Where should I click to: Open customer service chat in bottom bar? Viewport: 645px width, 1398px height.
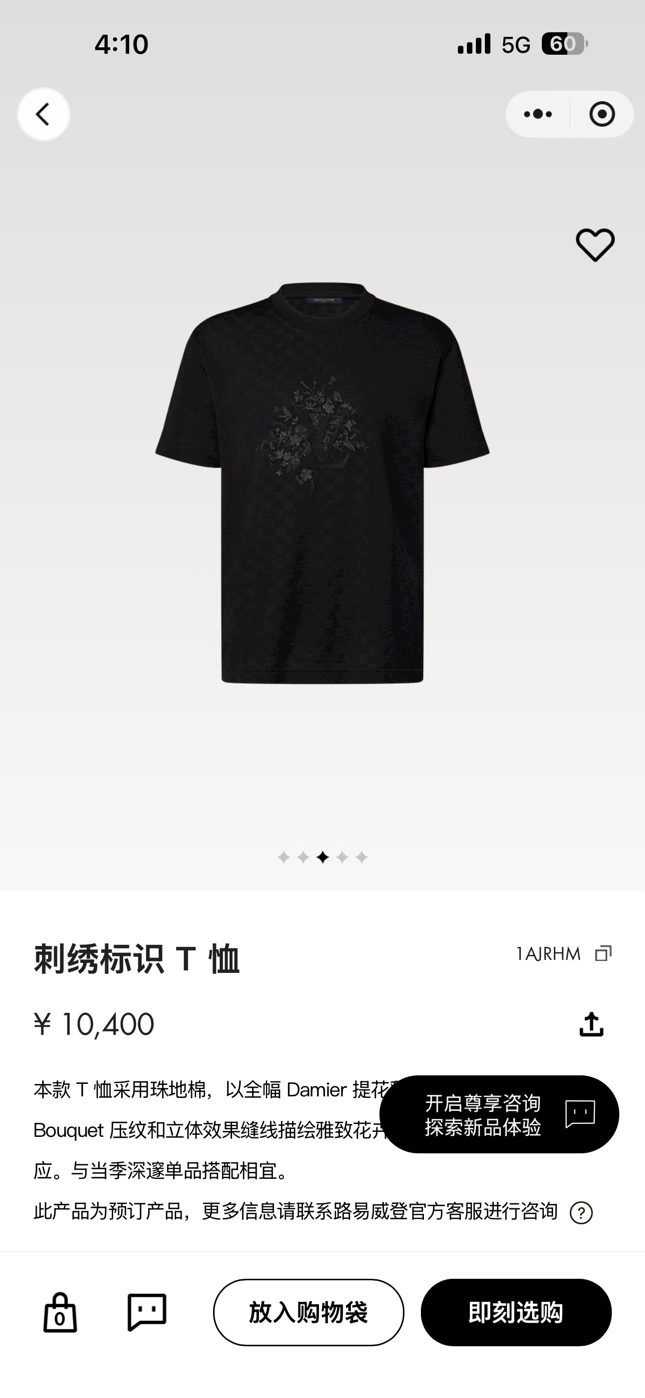[x=147, y=1312]
